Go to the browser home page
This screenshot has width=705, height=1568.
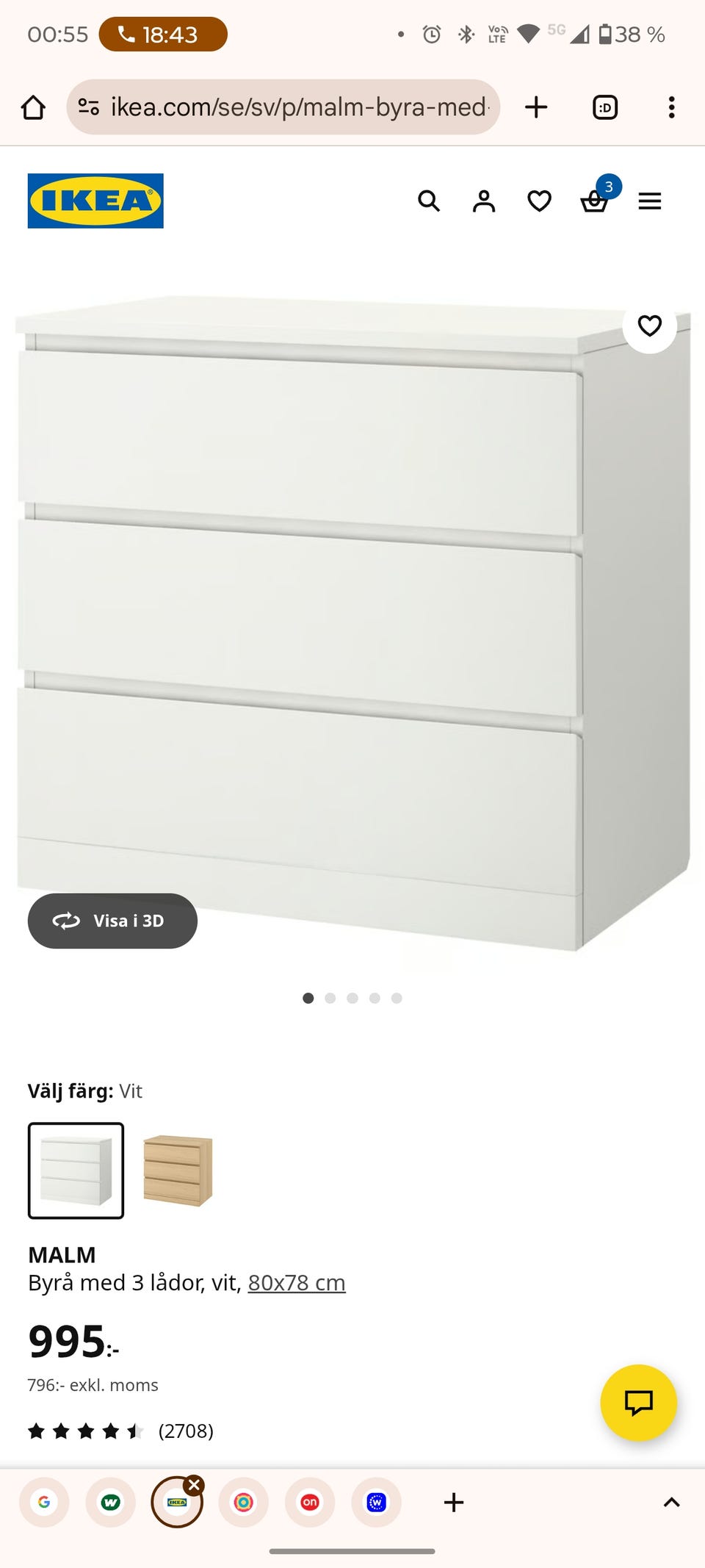tap(33, 107)
